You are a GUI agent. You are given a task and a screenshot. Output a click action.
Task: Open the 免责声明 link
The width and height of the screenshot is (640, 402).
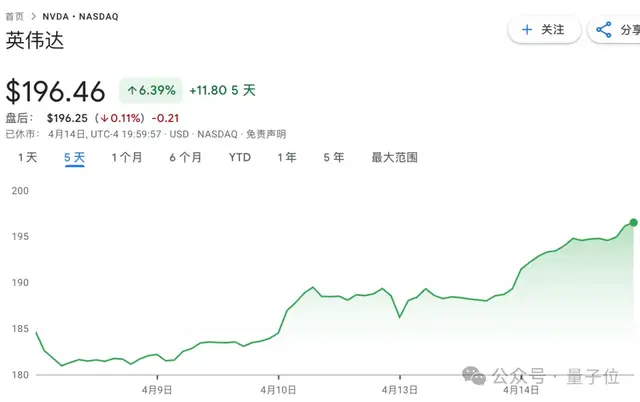tap(265, 133)
